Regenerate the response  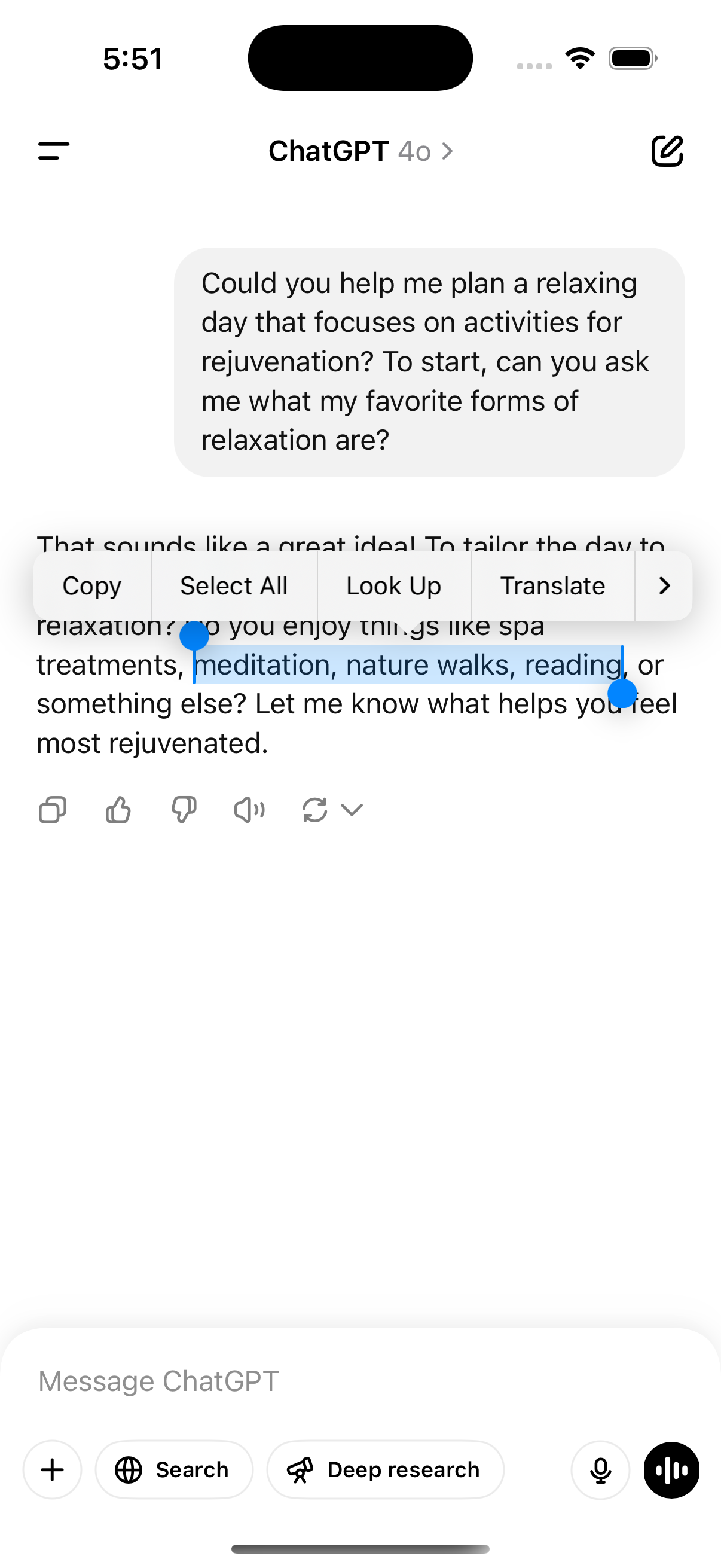point(315,810)
